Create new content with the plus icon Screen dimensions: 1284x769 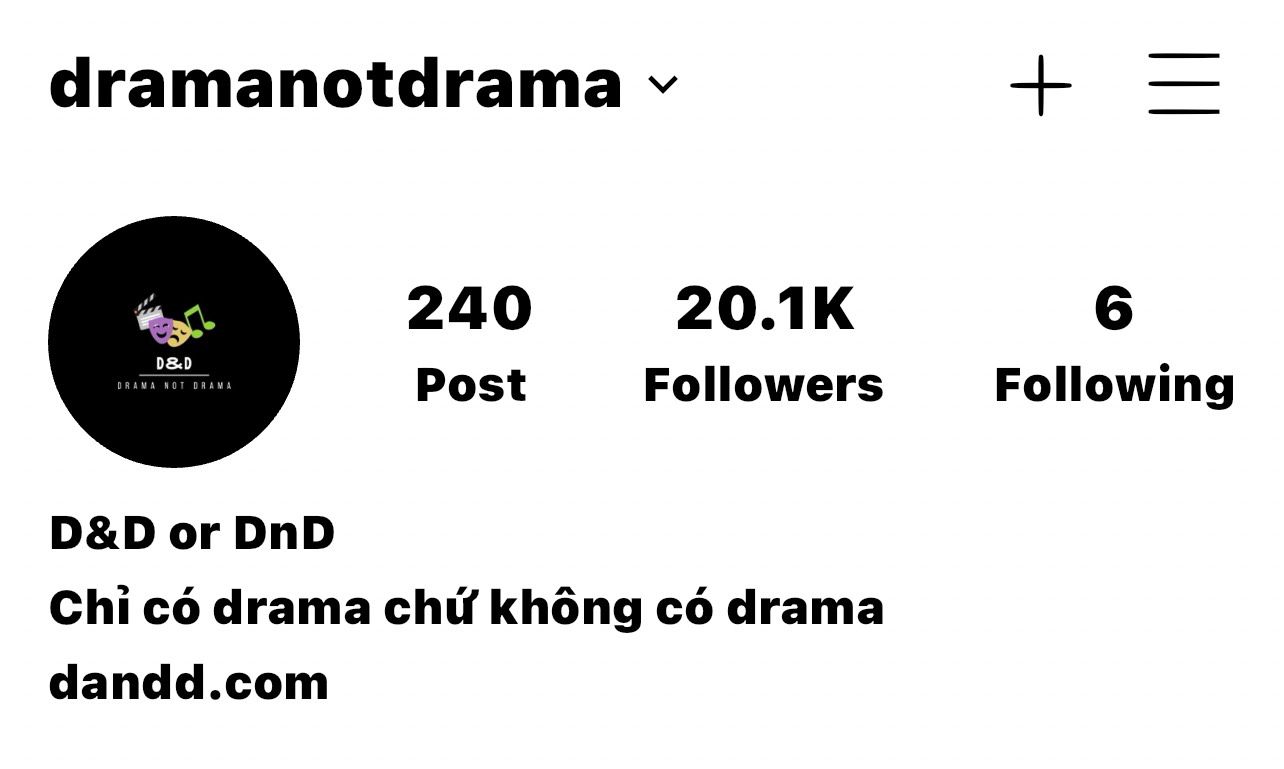(1041, 86)
